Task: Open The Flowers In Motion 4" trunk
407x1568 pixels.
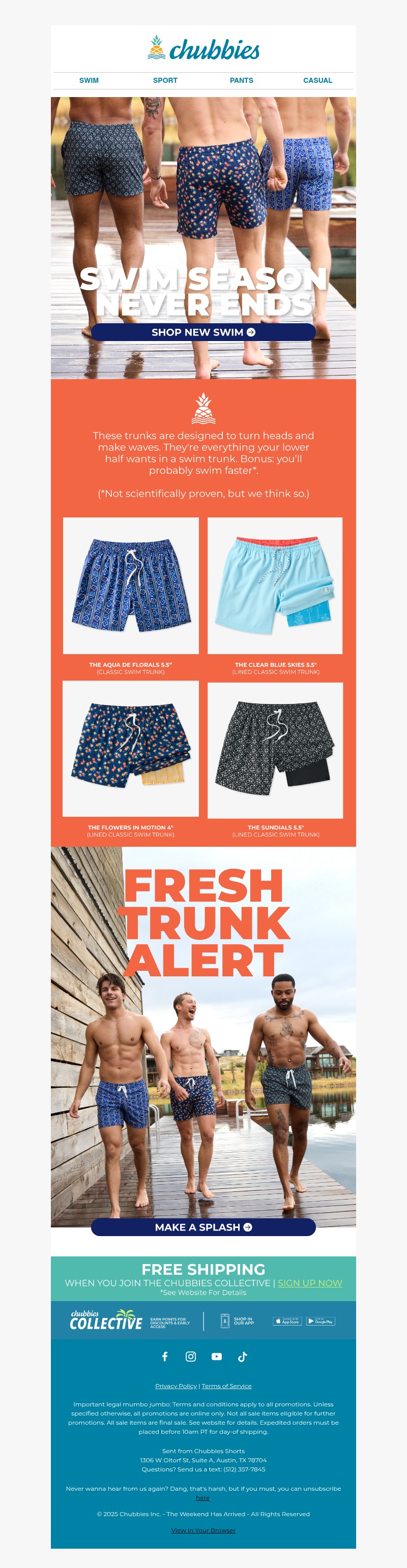Action: point(131,748)
